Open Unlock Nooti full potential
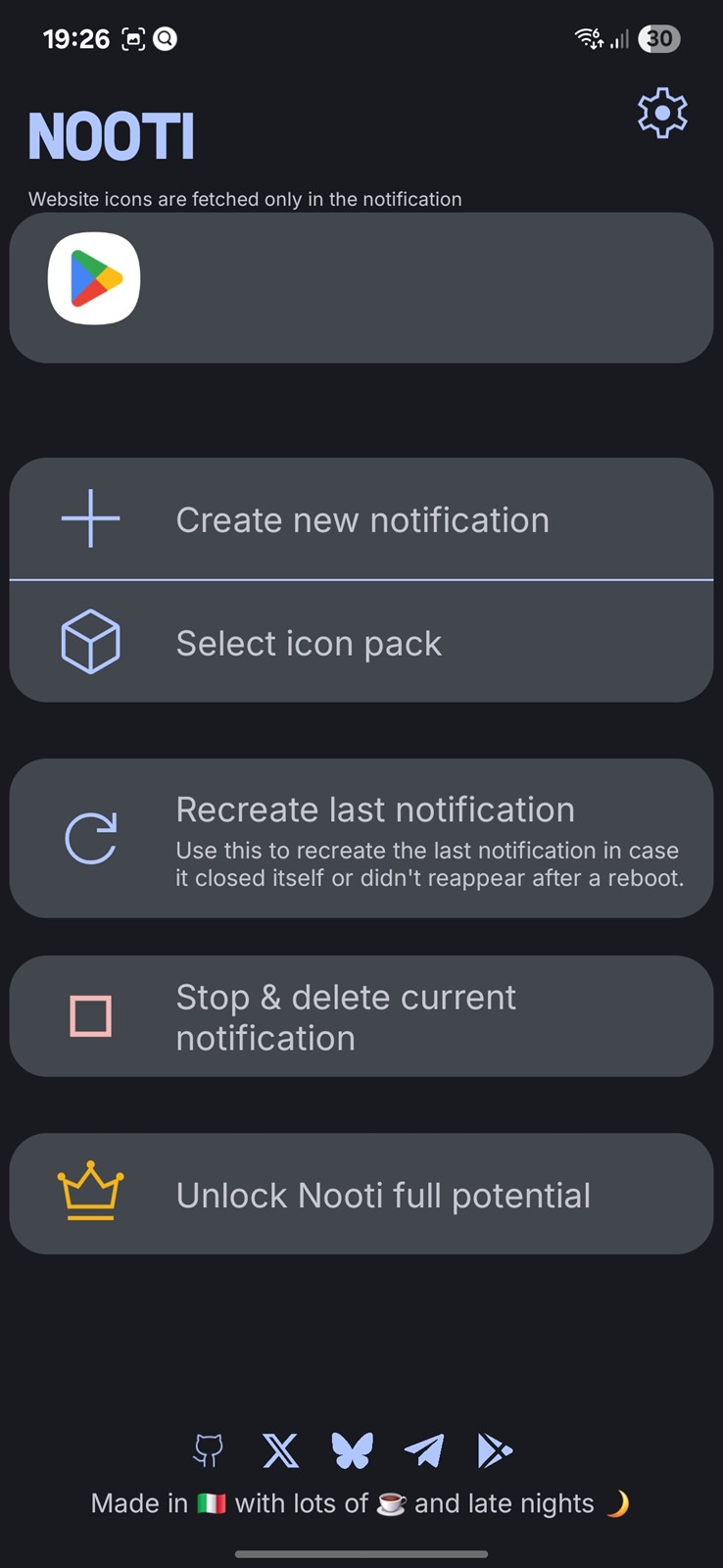The height and width of the screenshot is (1568, 723). click(x=361, y=1195)
